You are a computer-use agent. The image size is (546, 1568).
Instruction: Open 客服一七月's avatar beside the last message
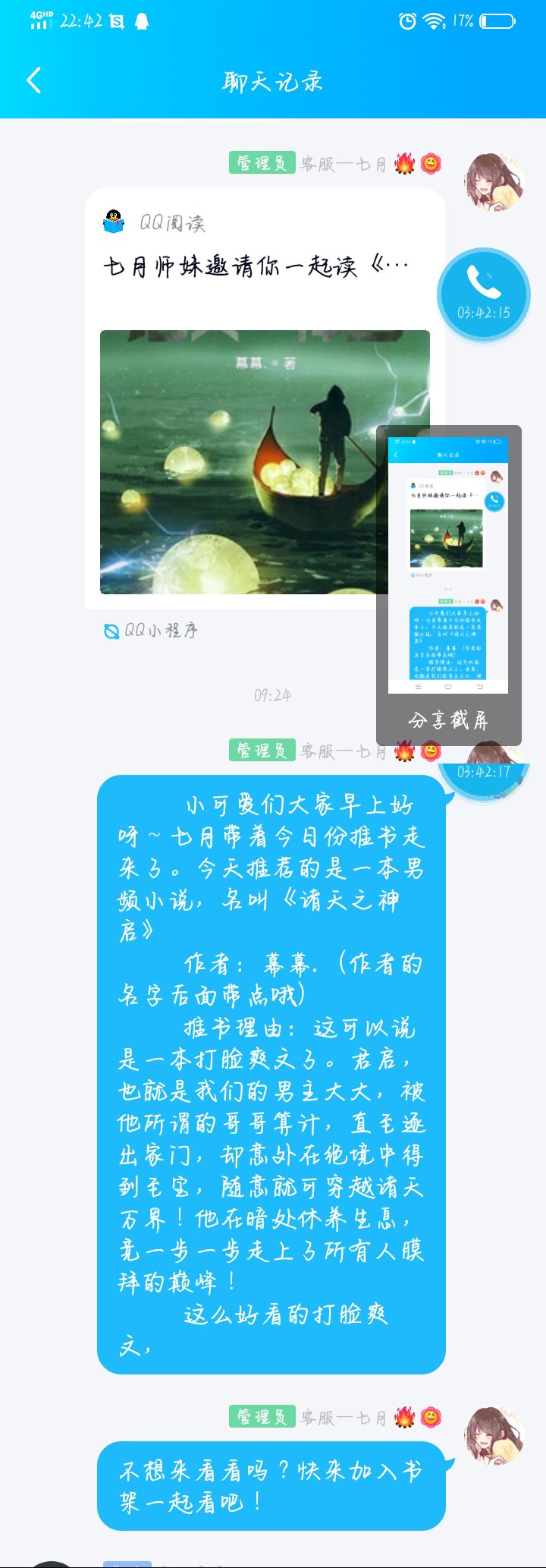[x=494, y=1434]
